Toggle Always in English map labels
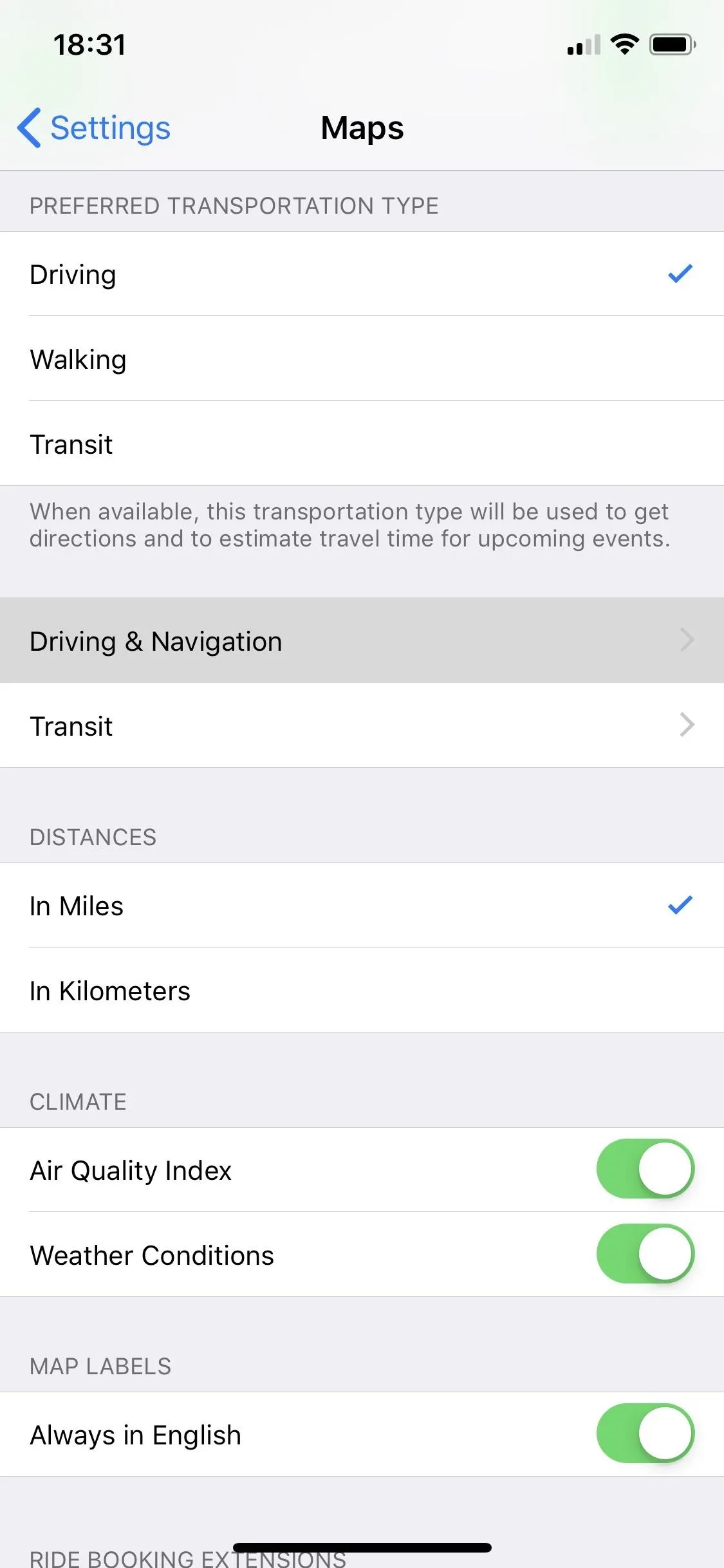The height and width of the screenshot is (1568, 724). click(x=645, y=1433)
